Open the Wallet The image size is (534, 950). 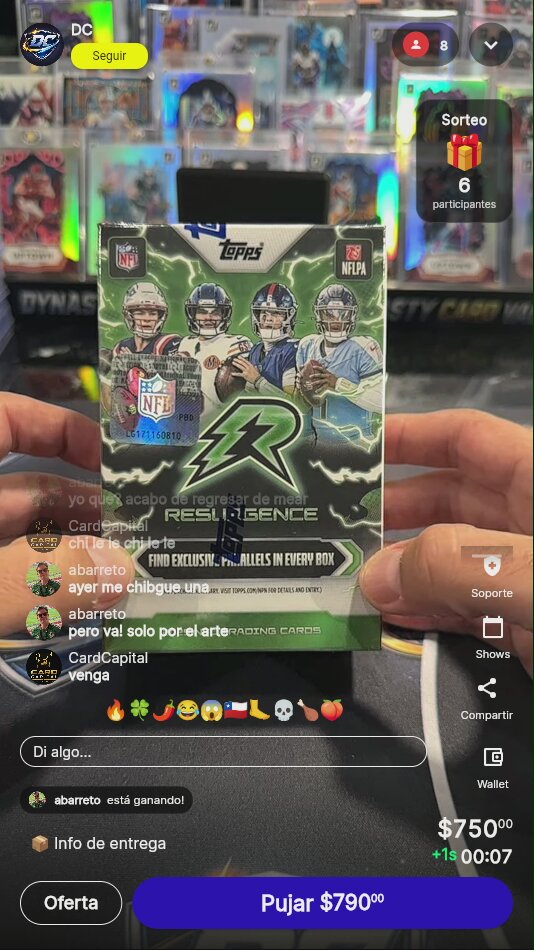click(x=493, y=768)
